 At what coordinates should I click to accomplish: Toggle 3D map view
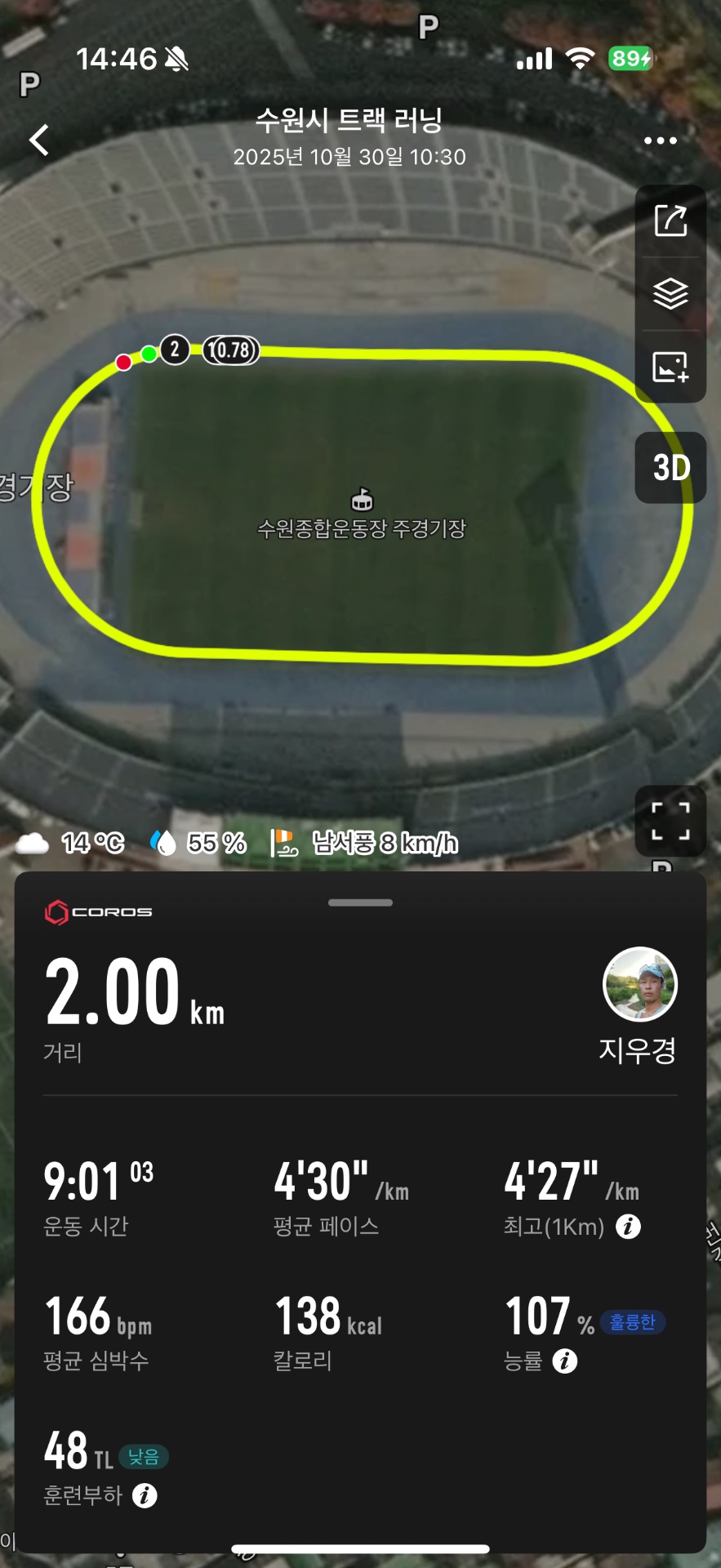[670, 468]
